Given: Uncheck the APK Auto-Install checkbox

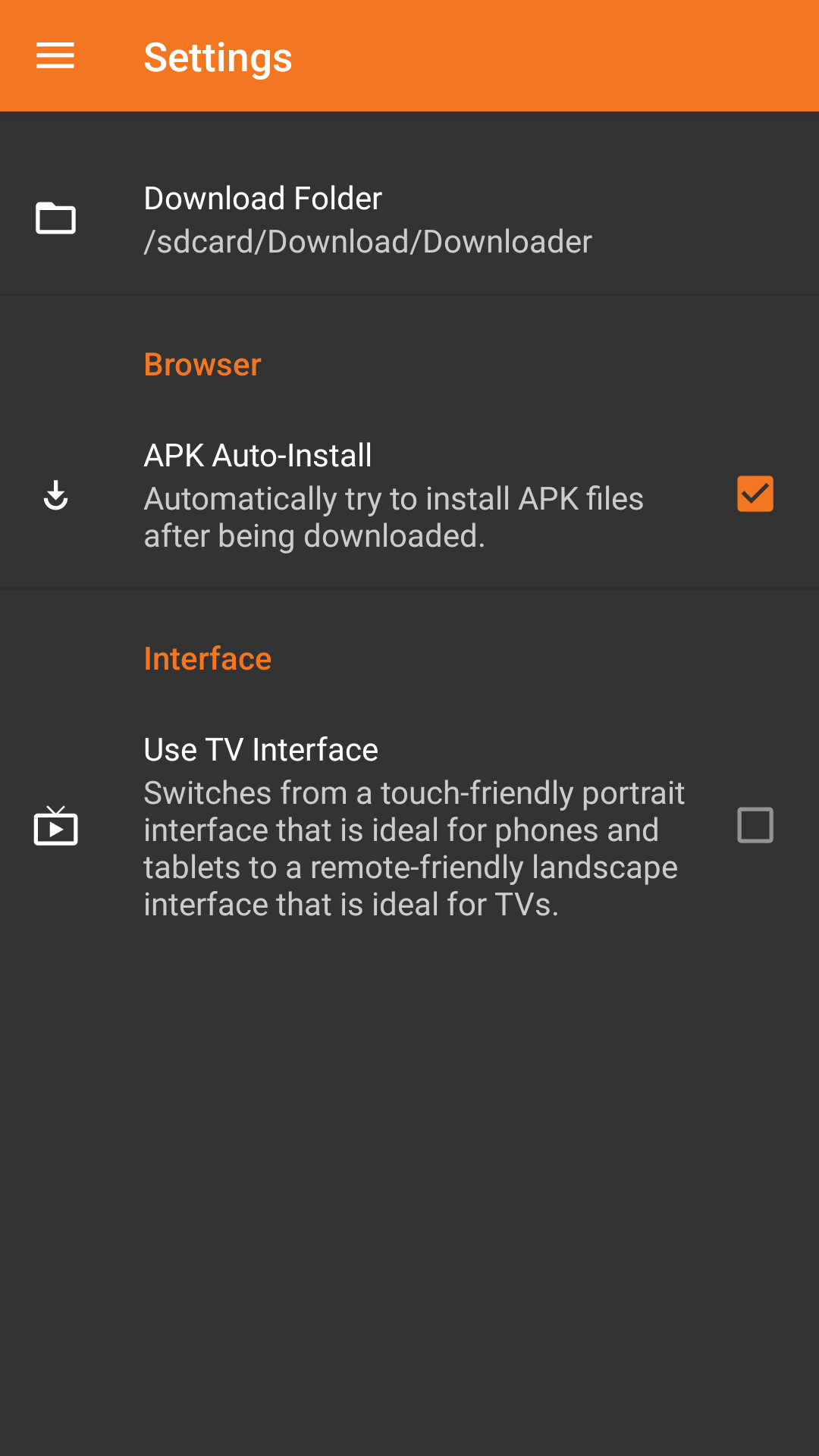Looking at the screenshot, I should point(755,494).
